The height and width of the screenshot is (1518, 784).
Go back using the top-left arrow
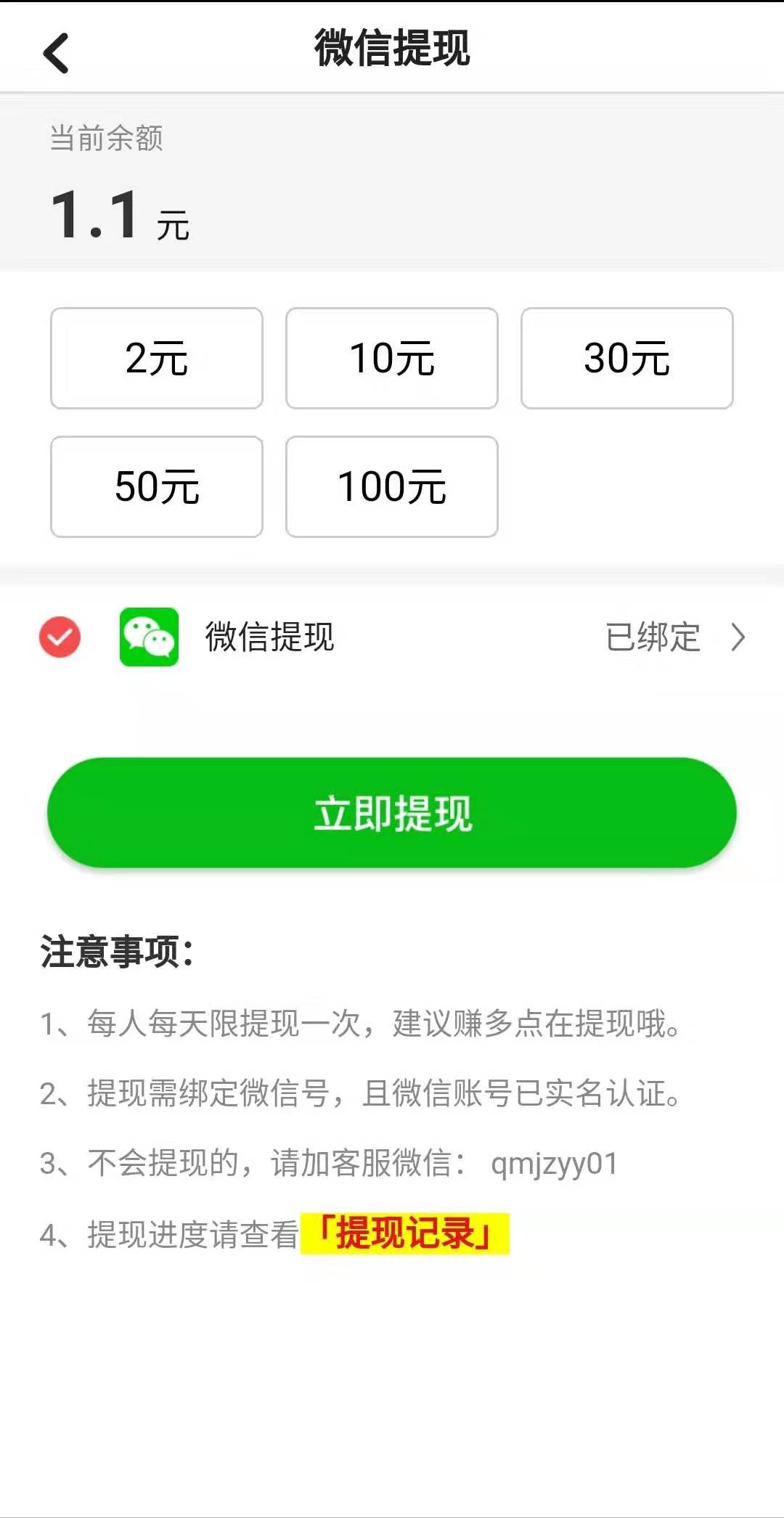click(x=56, y=53)
